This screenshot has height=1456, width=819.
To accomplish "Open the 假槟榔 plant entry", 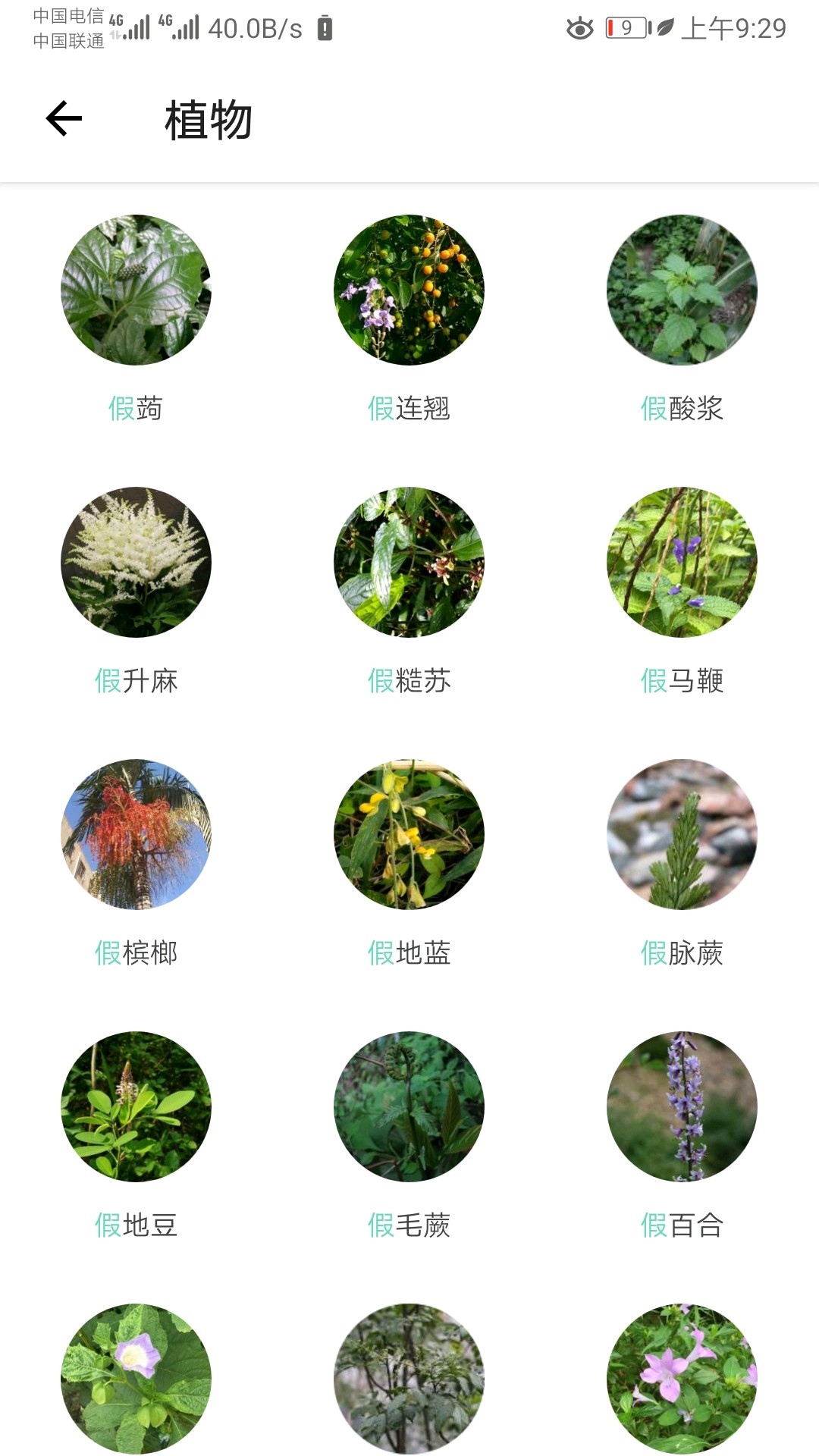I will [x=136, y=835].
